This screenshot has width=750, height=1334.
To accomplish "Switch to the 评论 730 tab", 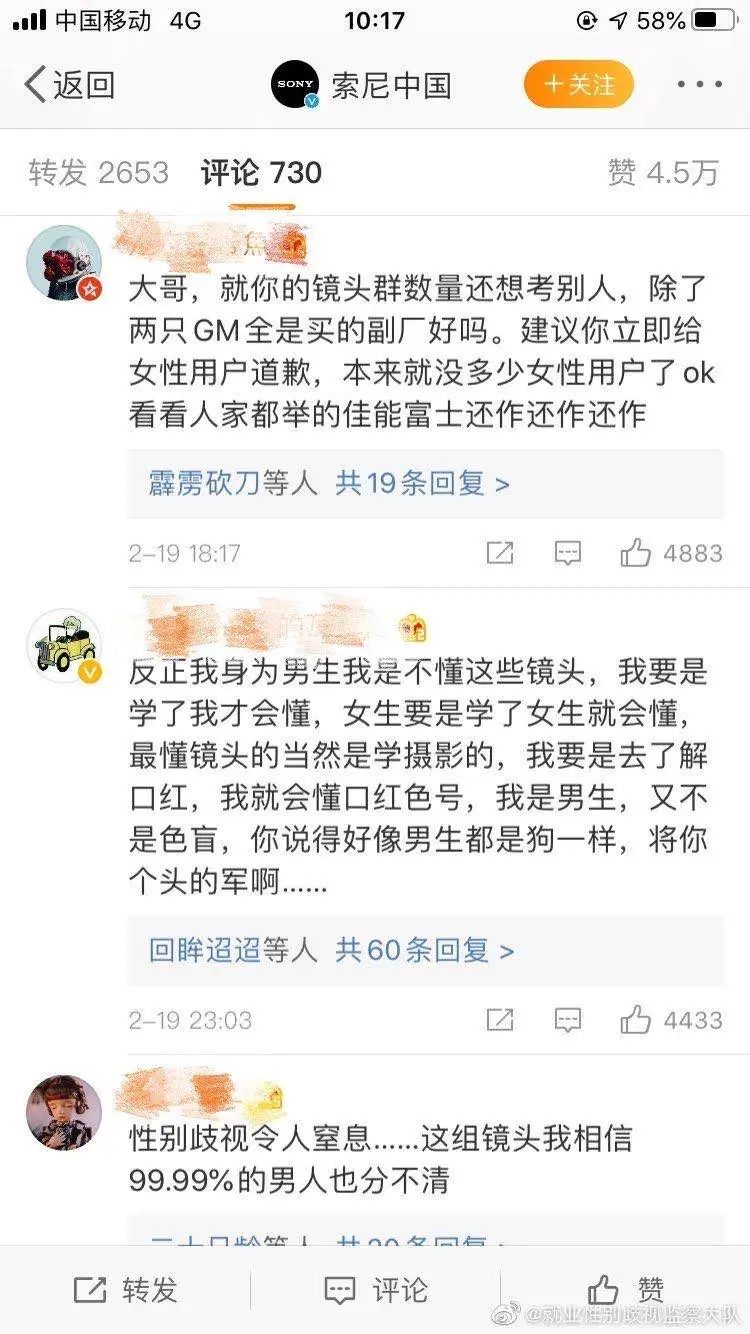I will pyautogui.click(x=261, y=172).
